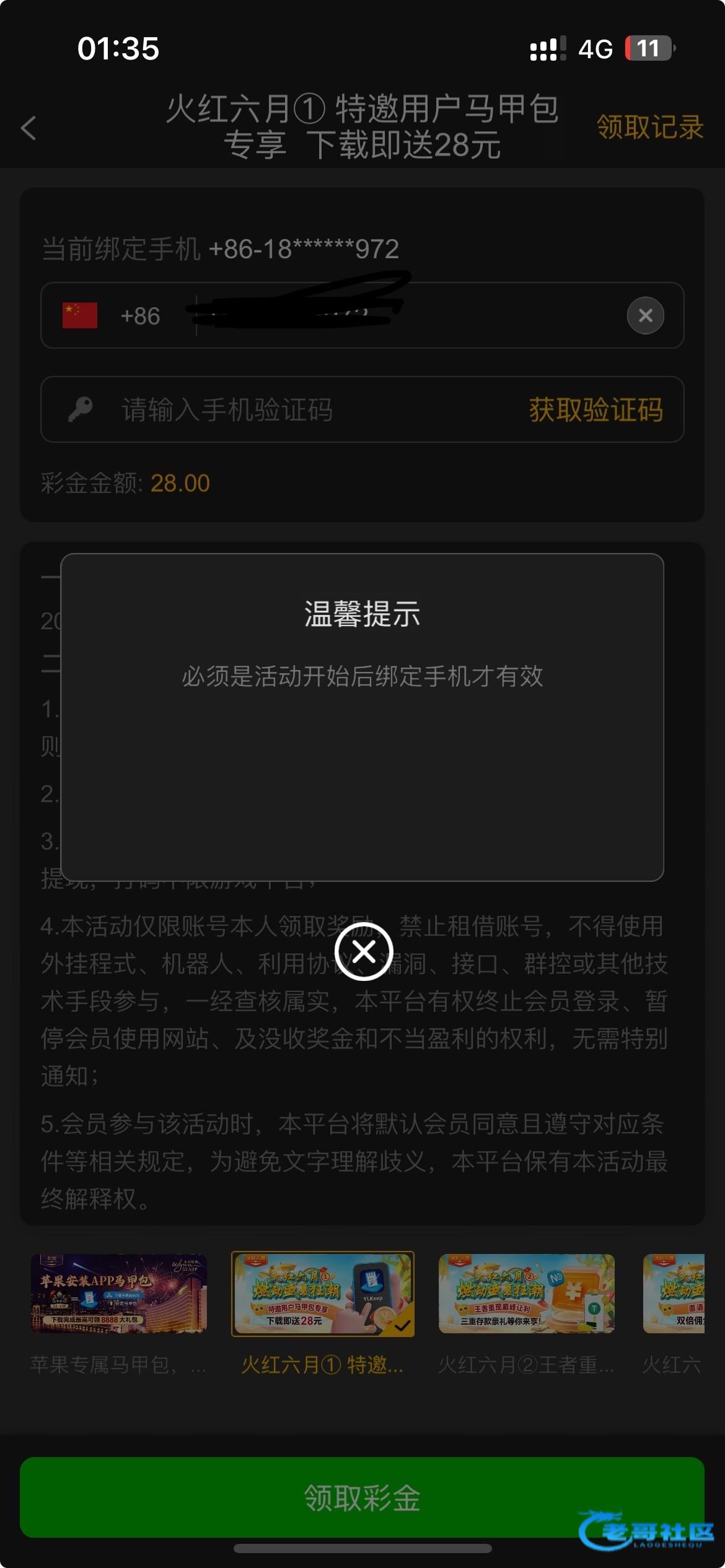
Task: Focus the 请输入手机验证码 input field
Action: [297, 410]
